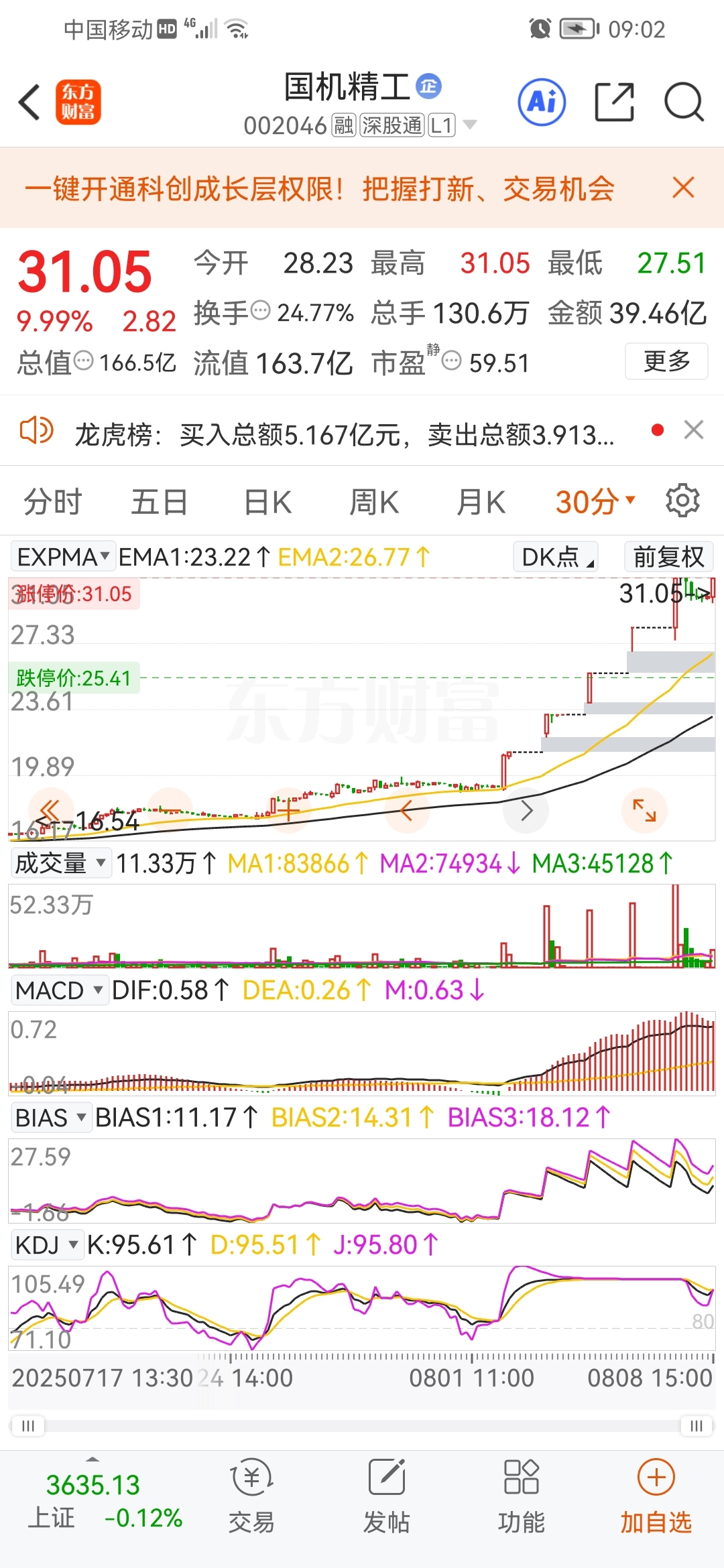Open stock search
The image size is (724, 1568).
tap(684, 103)
